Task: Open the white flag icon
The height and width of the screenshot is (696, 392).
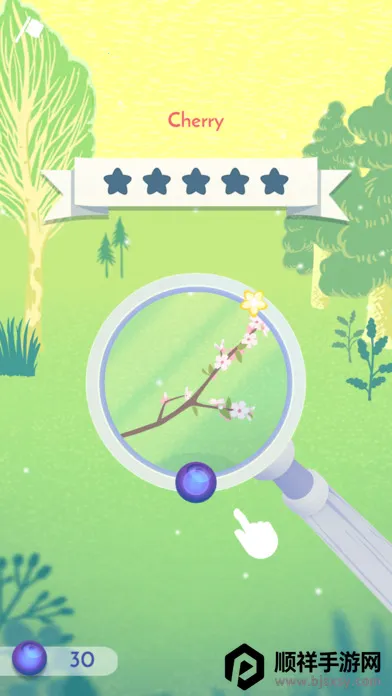Action: [30, 29]
